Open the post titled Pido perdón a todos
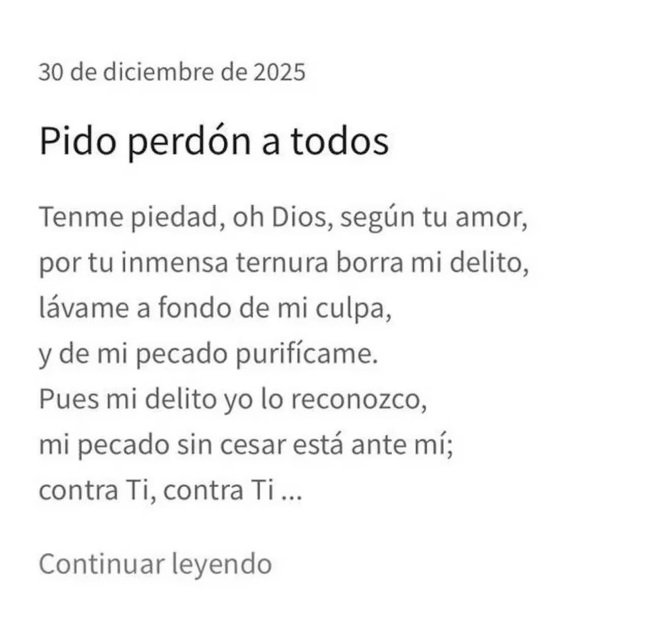Screen dimensions: 647x625 coord(213,142)
